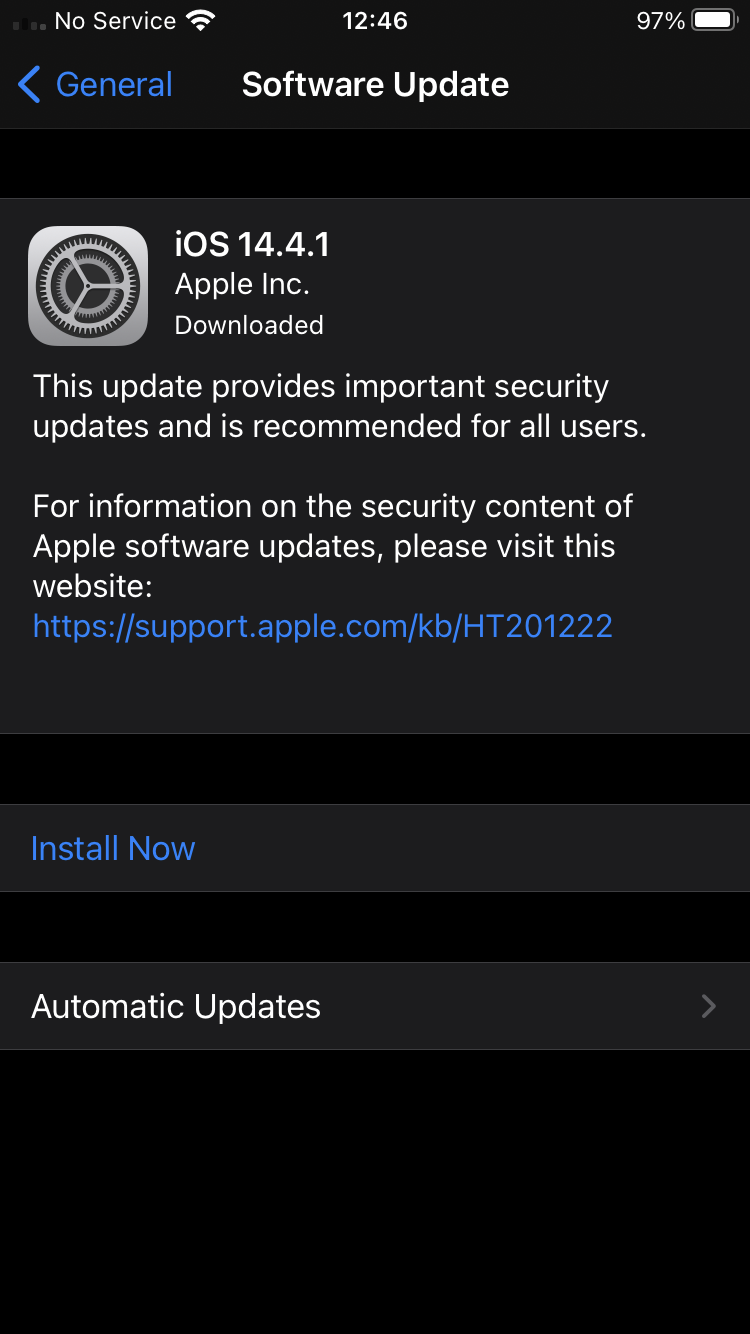Tap Install Now to begin updating
This screenshot has height=1334, width=750.
point(112,847)
